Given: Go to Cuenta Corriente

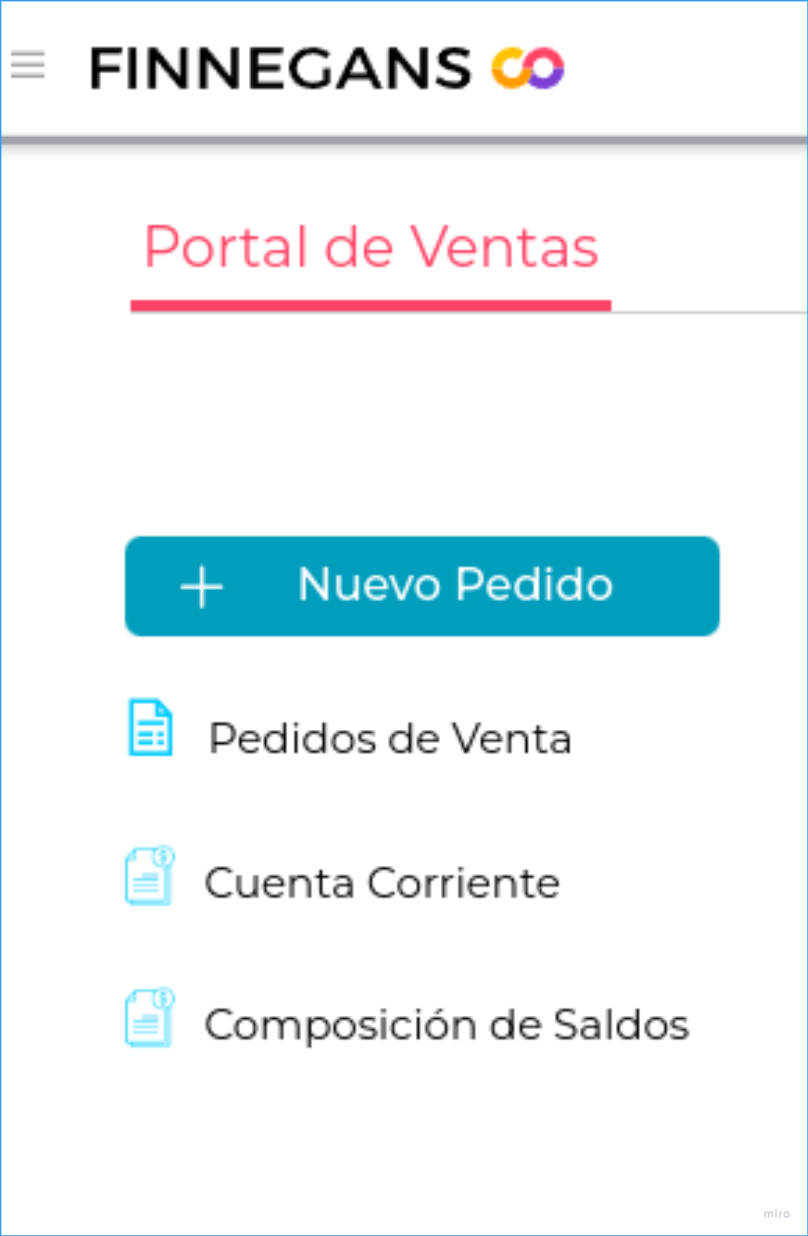Looking at the screenshot, I should [381, 883].
